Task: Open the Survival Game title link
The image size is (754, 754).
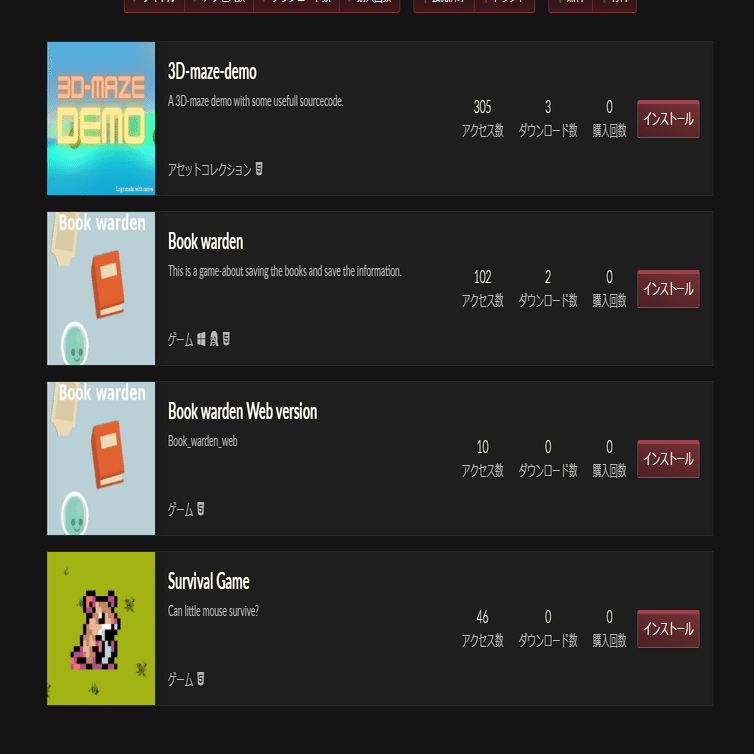Action: (x=208, y=582)
